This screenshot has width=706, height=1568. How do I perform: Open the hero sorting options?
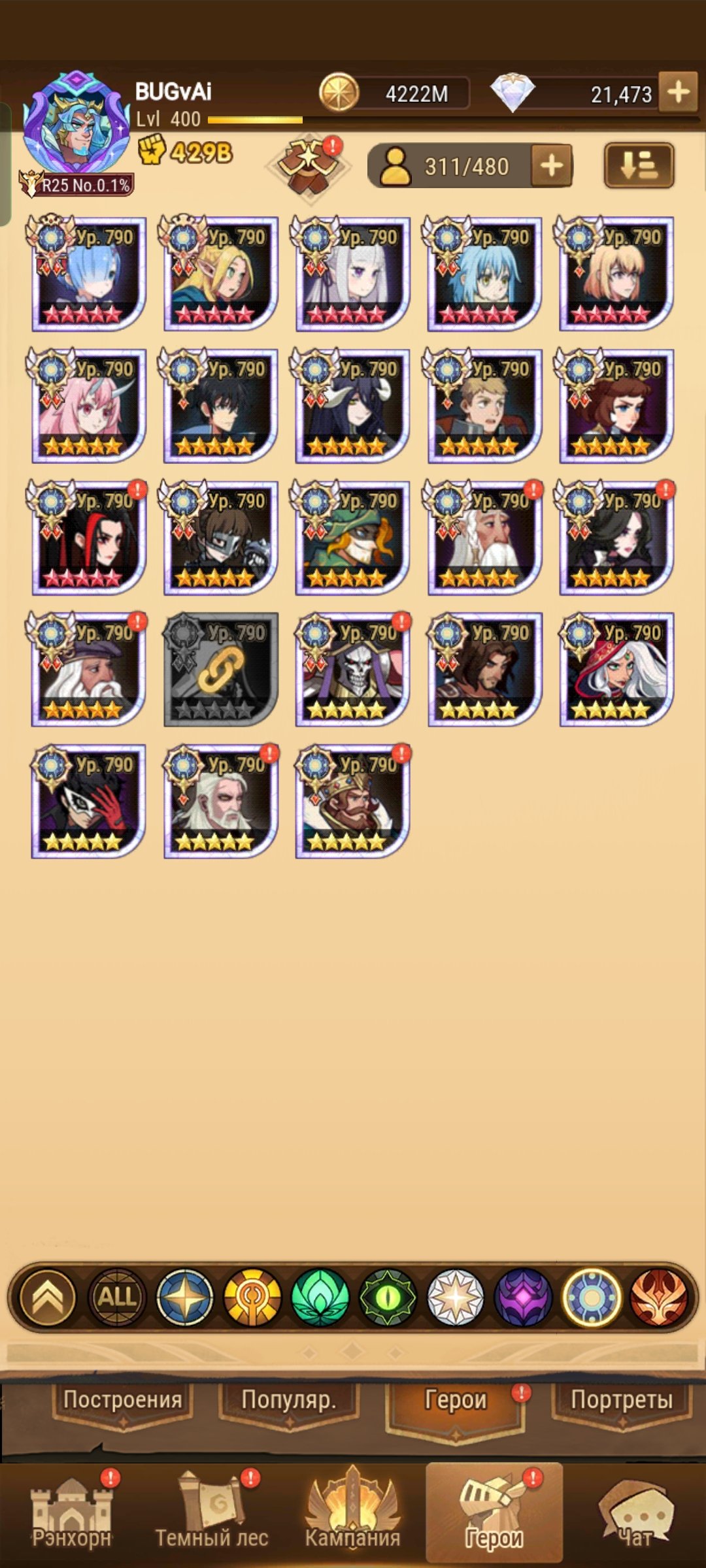[638, 165]
